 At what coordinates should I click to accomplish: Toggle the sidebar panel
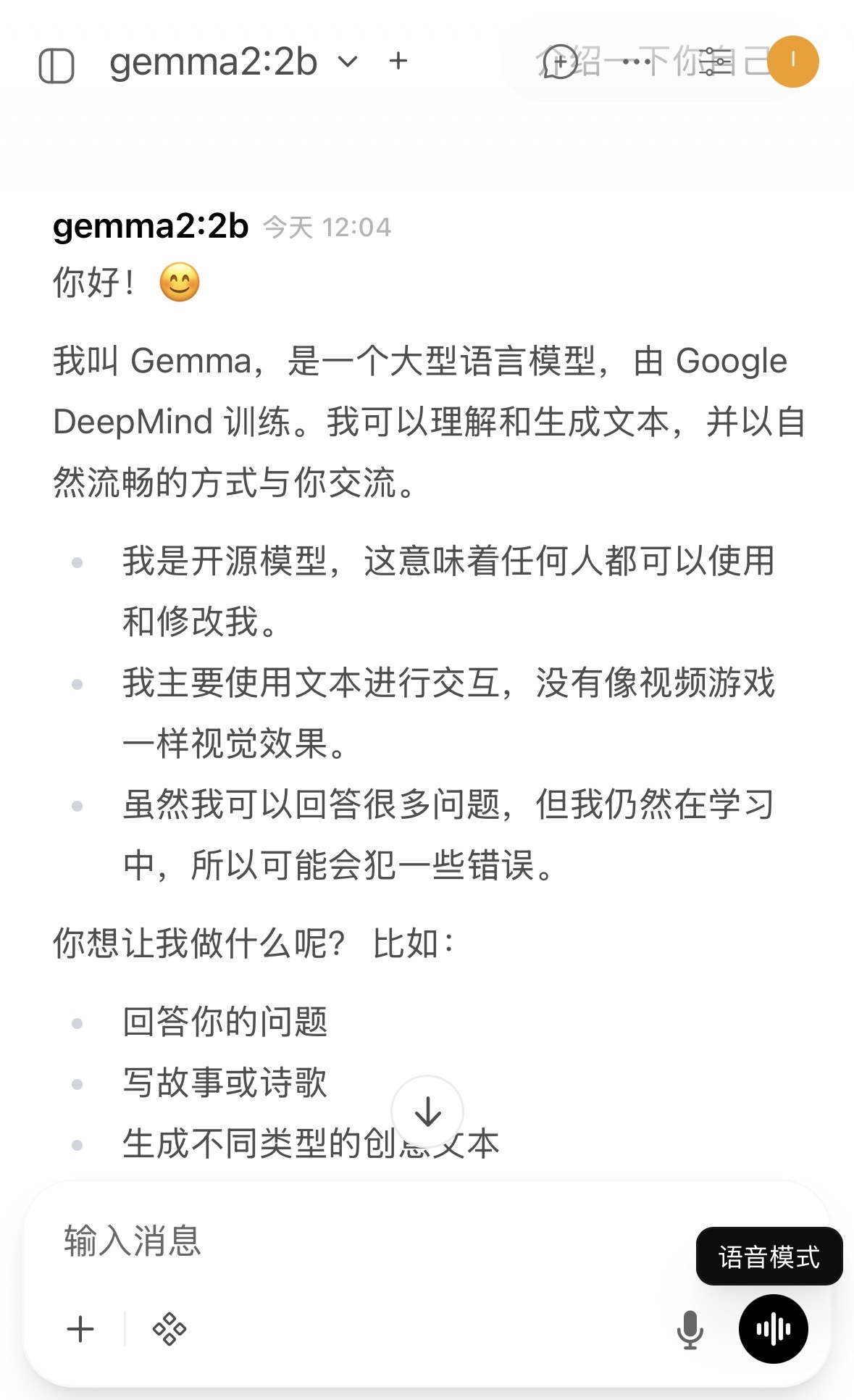[56, 66]
